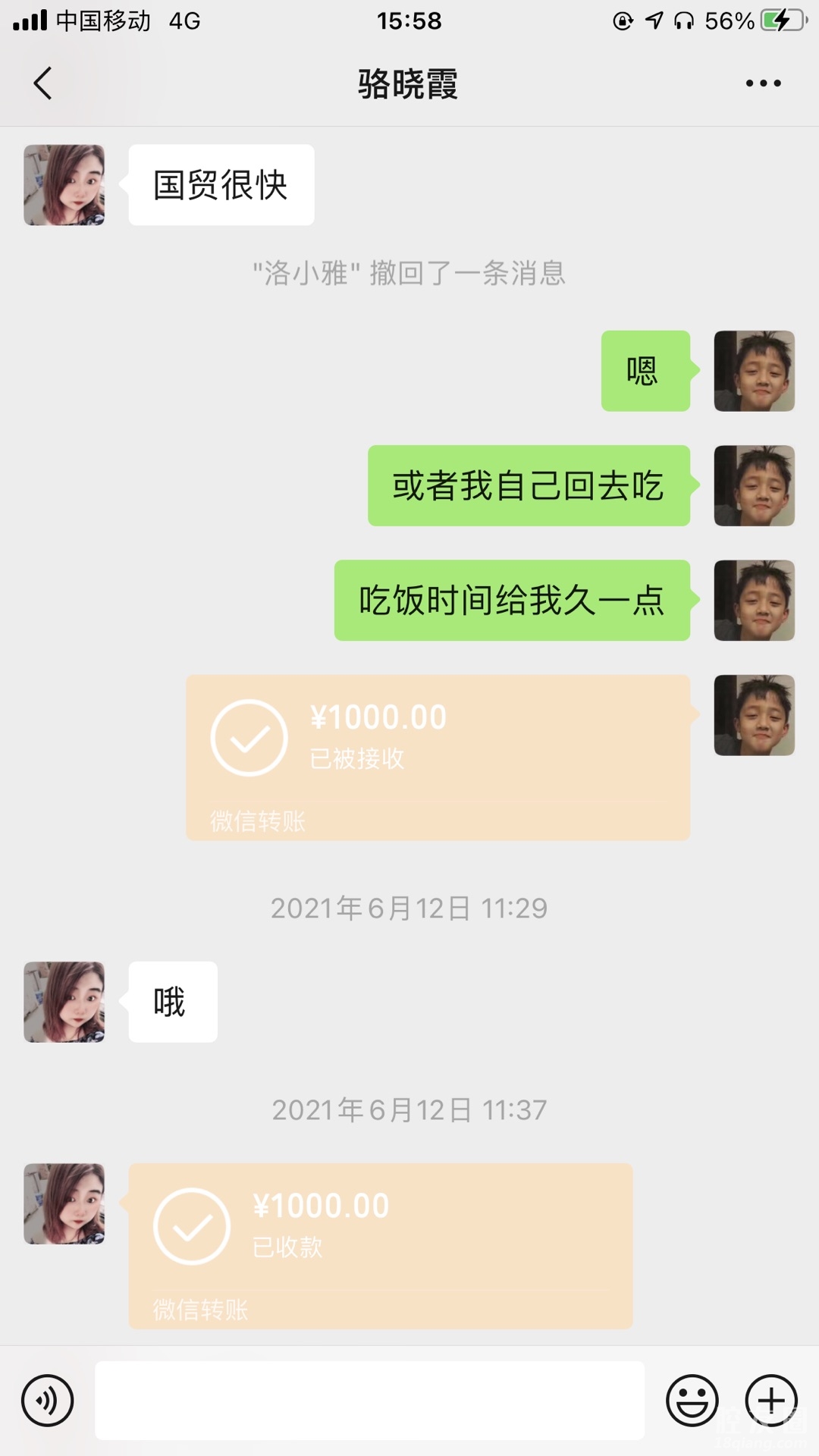The width and height of the screenshot is (819, 1456).
Task: Go back to the chat list
Action: tap(43, 83)
